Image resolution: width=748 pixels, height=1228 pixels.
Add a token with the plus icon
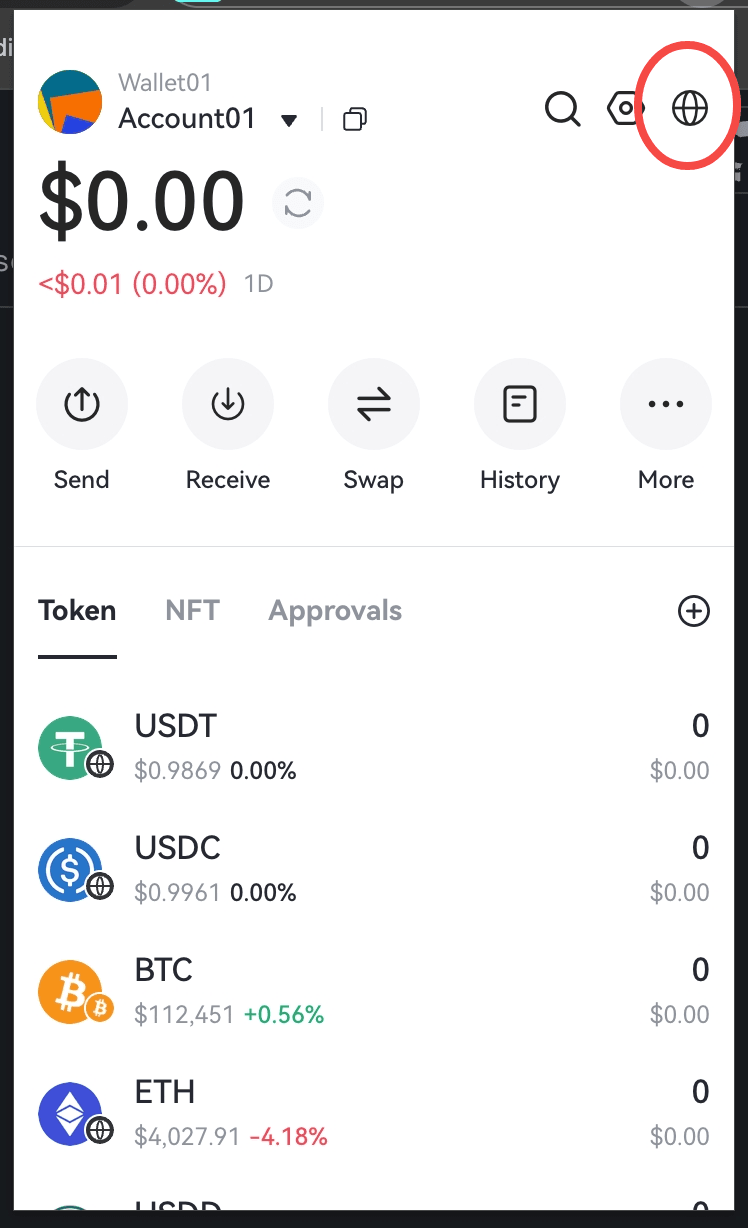click(694, 611)
